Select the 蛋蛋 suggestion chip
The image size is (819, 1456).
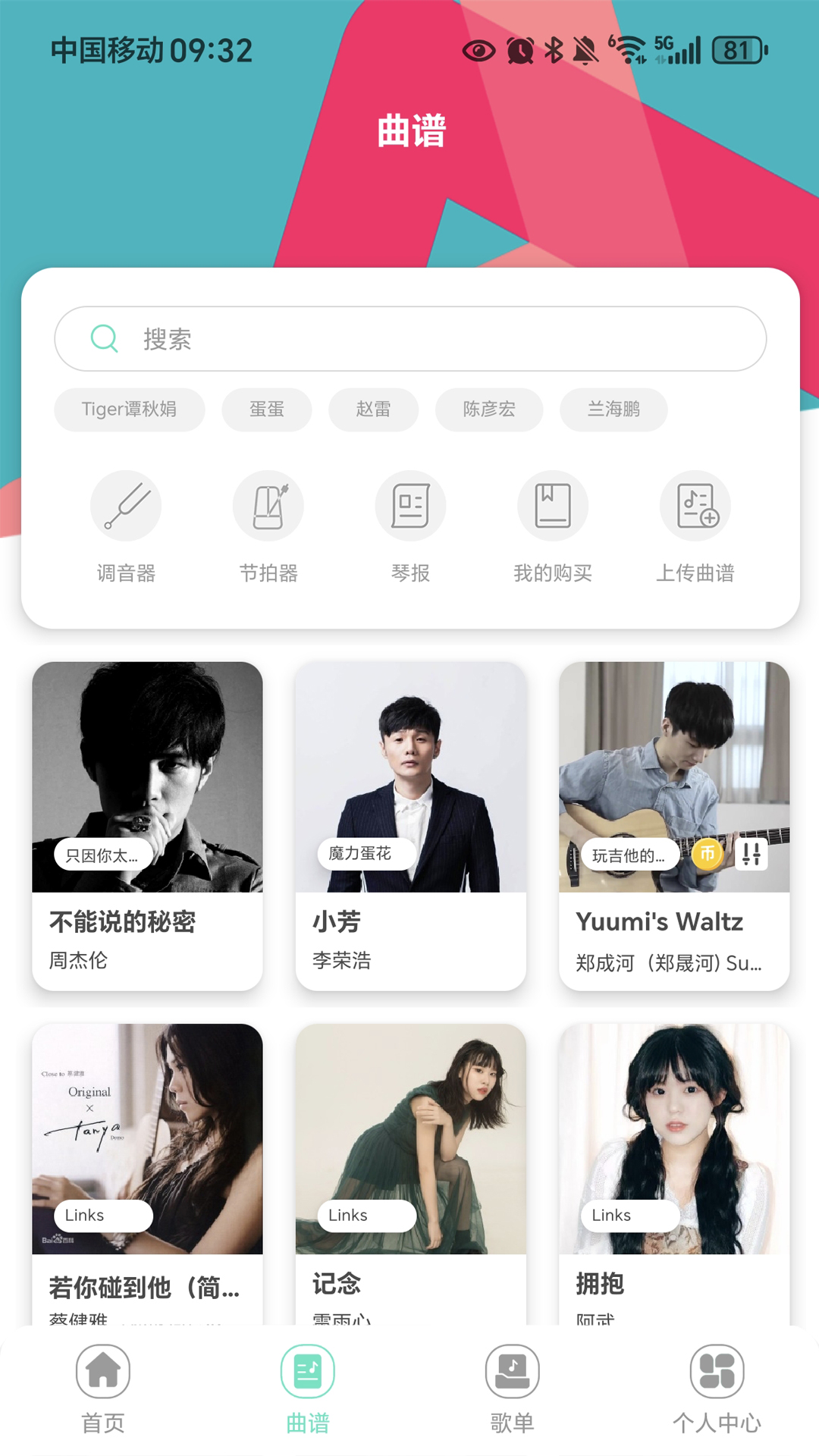point(267,409)
